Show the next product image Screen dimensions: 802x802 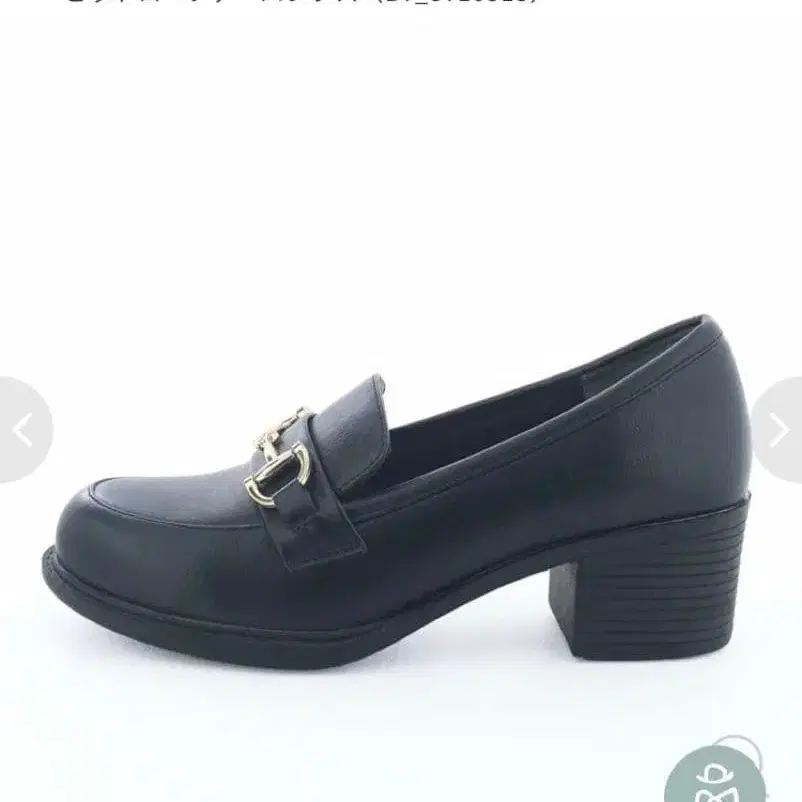pyautogui.click(x=779, y=431)
